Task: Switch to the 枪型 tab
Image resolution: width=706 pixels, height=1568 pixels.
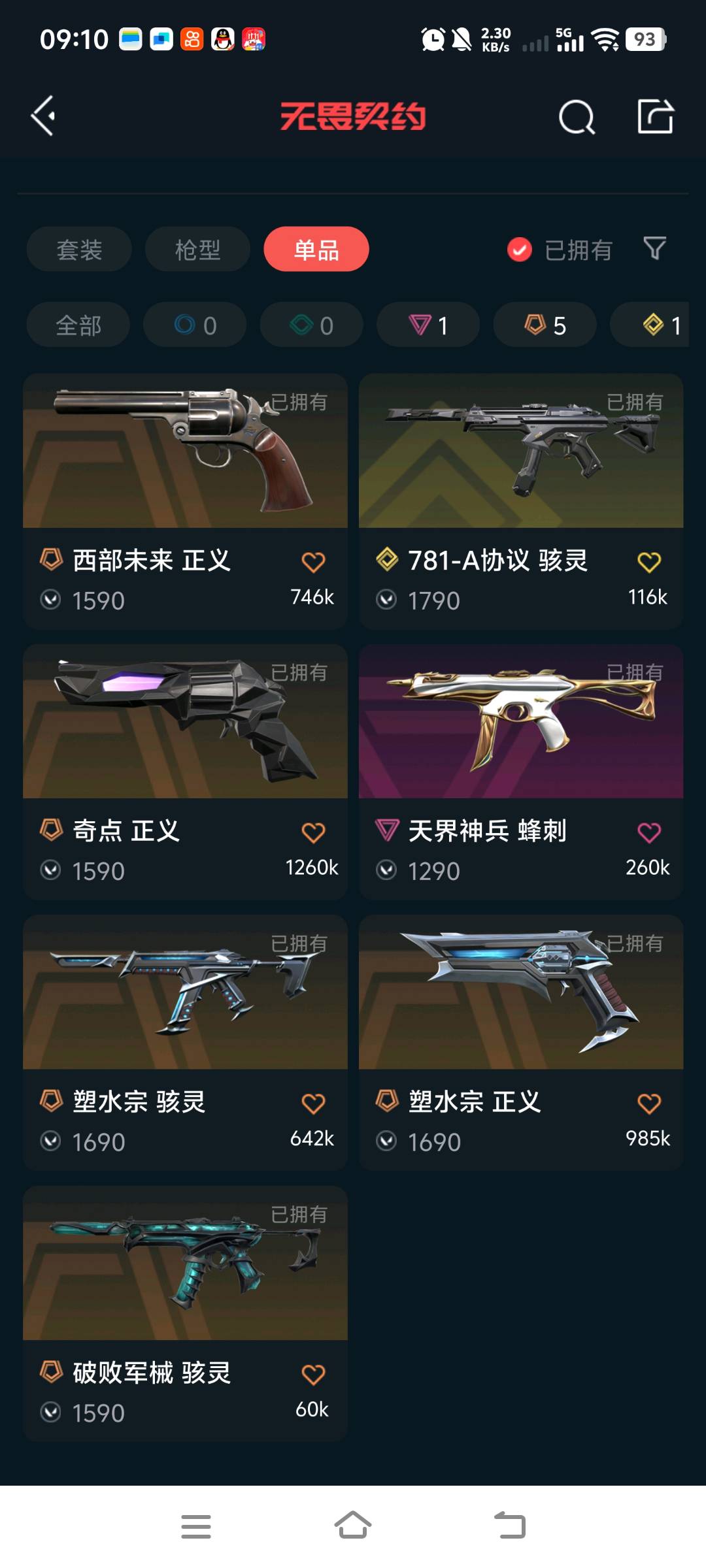Action: click(x=197, y=250)
